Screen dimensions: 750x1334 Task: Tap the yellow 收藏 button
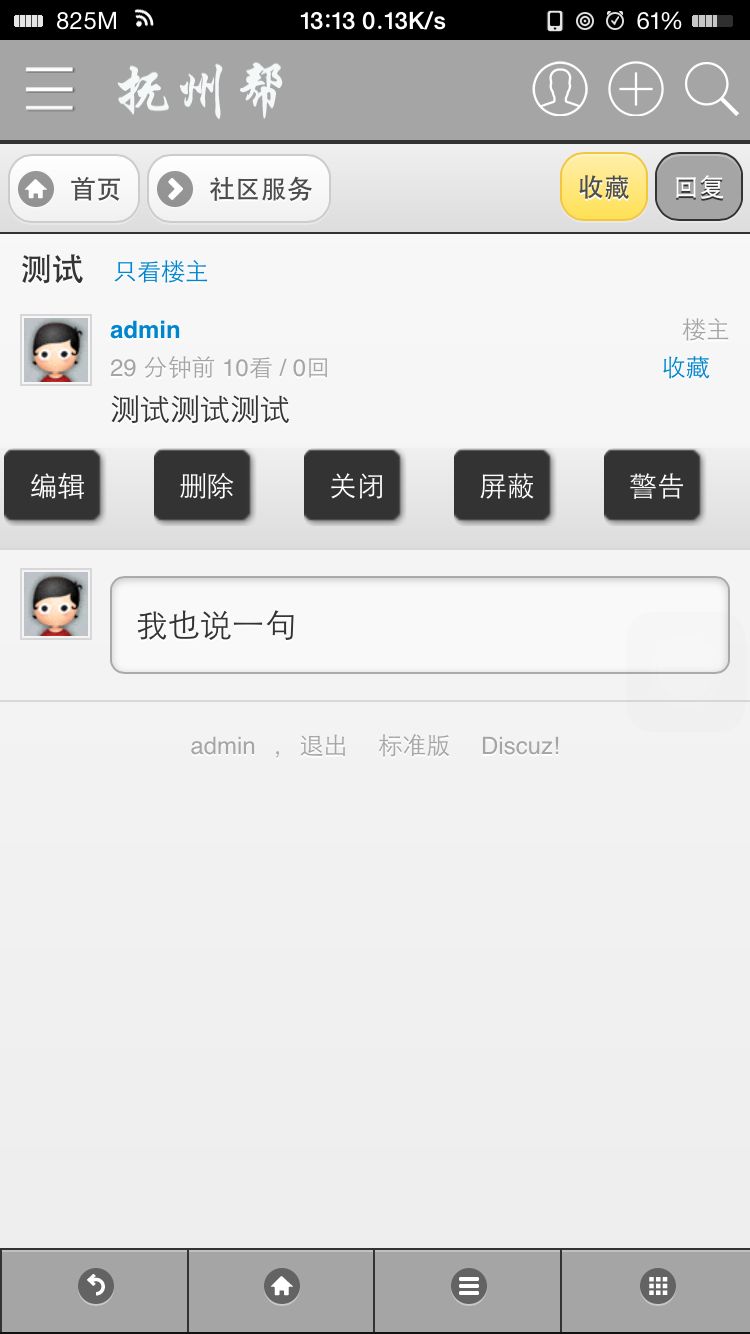603,187
